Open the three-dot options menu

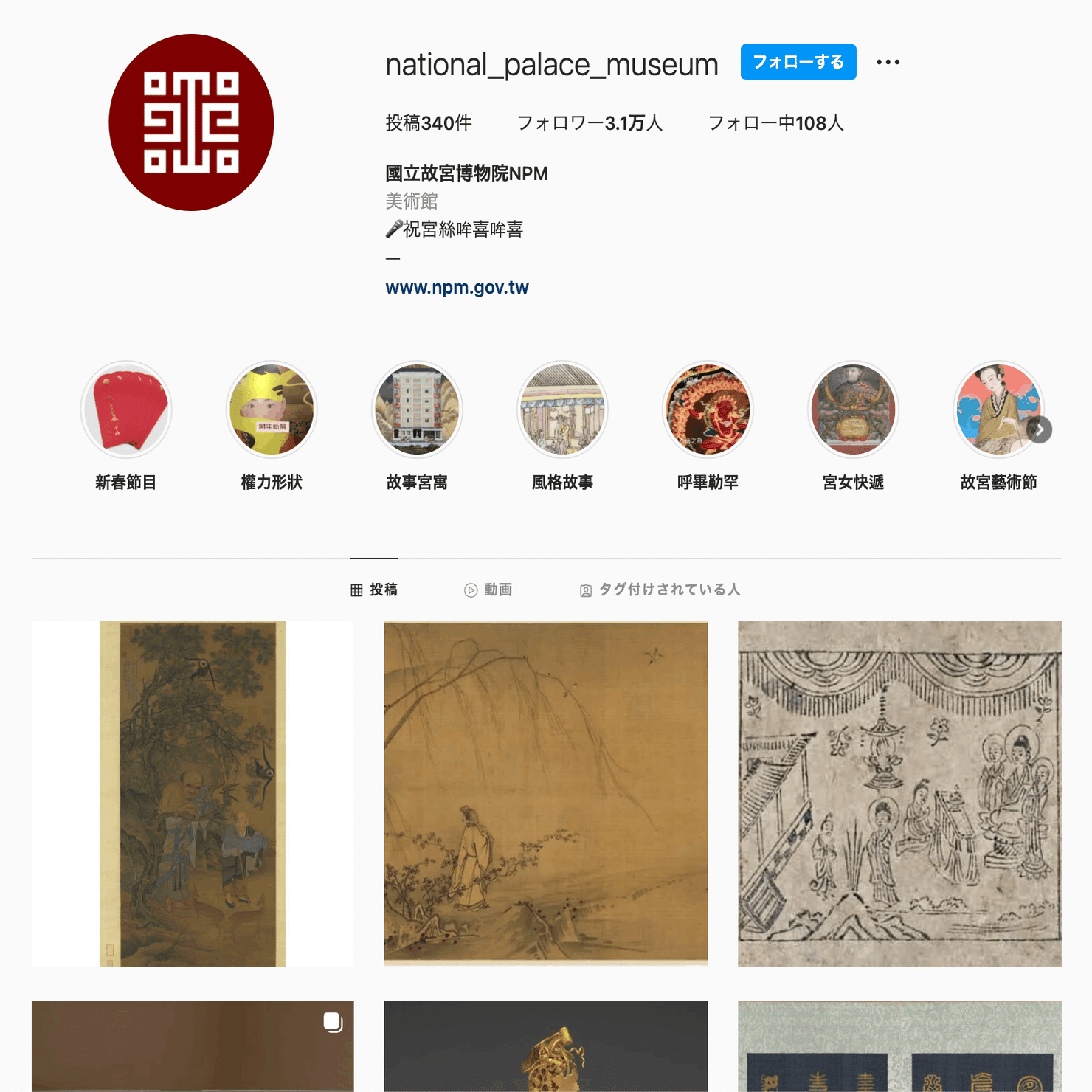(888, 62)
